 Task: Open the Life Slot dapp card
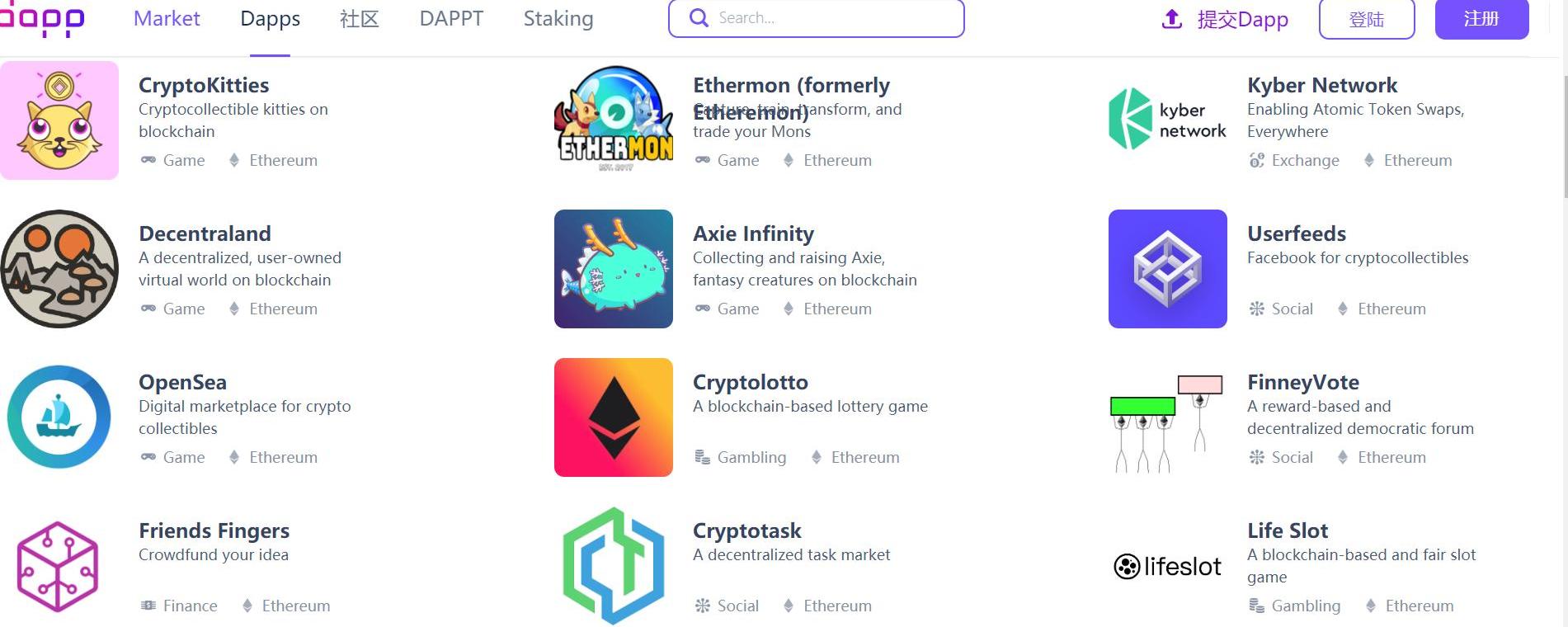(1287, 531)
